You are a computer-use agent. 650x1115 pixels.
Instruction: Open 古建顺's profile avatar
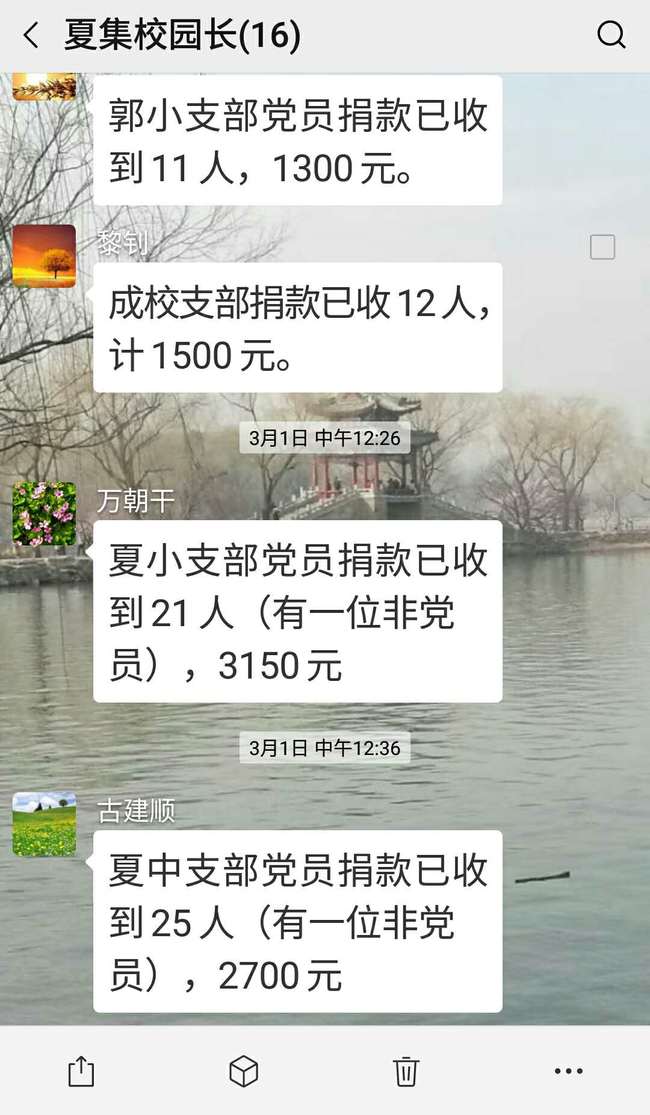tap(44, 824)
